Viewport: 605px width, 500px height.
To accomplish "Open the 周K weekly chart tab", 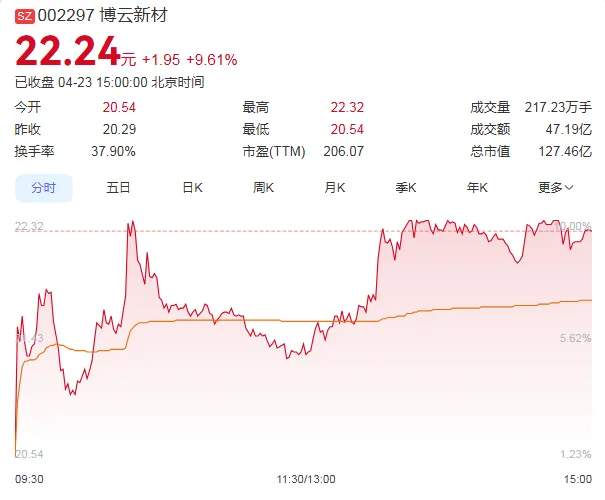I will coord(264,187).
